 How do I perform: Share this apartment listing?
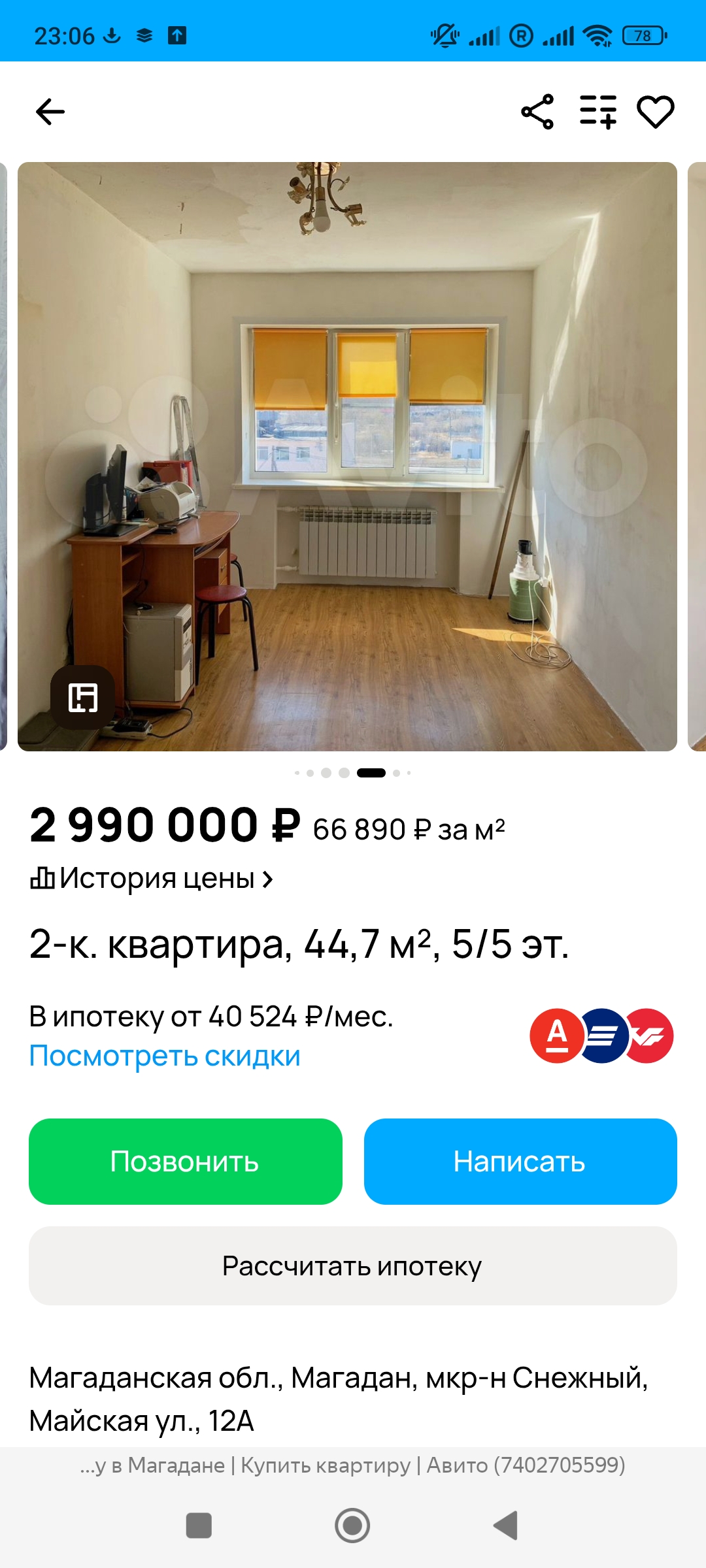pyautogui.click(x=537, y=112)
